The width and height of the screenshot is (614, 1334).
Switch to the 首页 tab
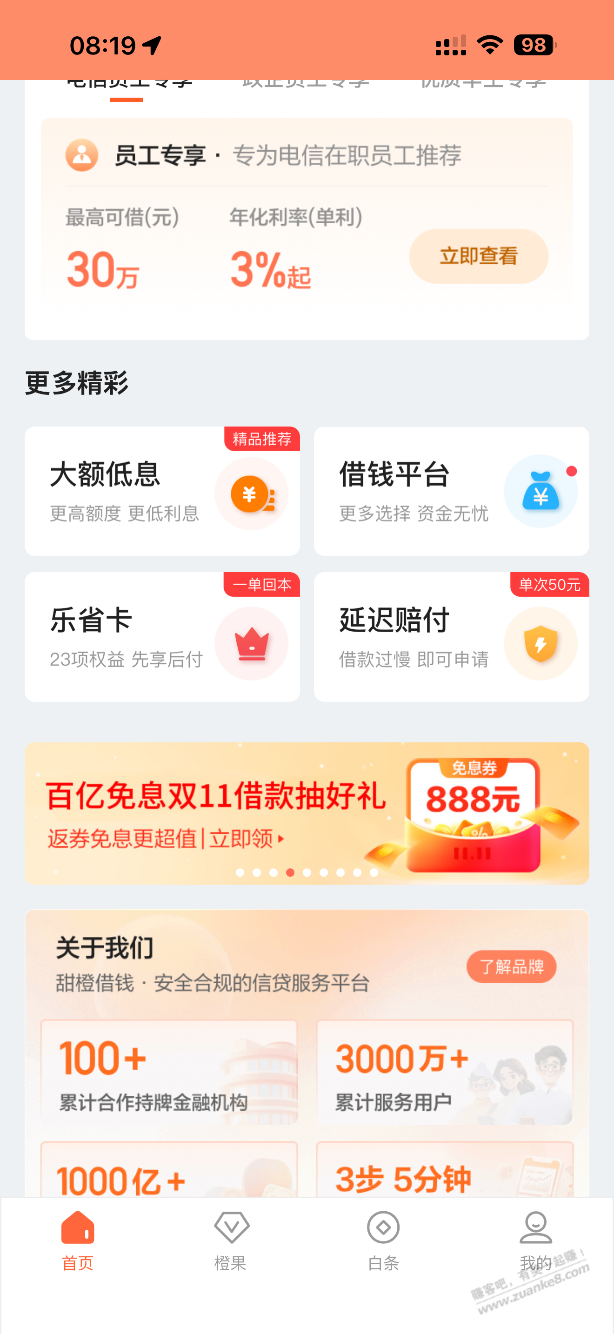point(77,1241)
